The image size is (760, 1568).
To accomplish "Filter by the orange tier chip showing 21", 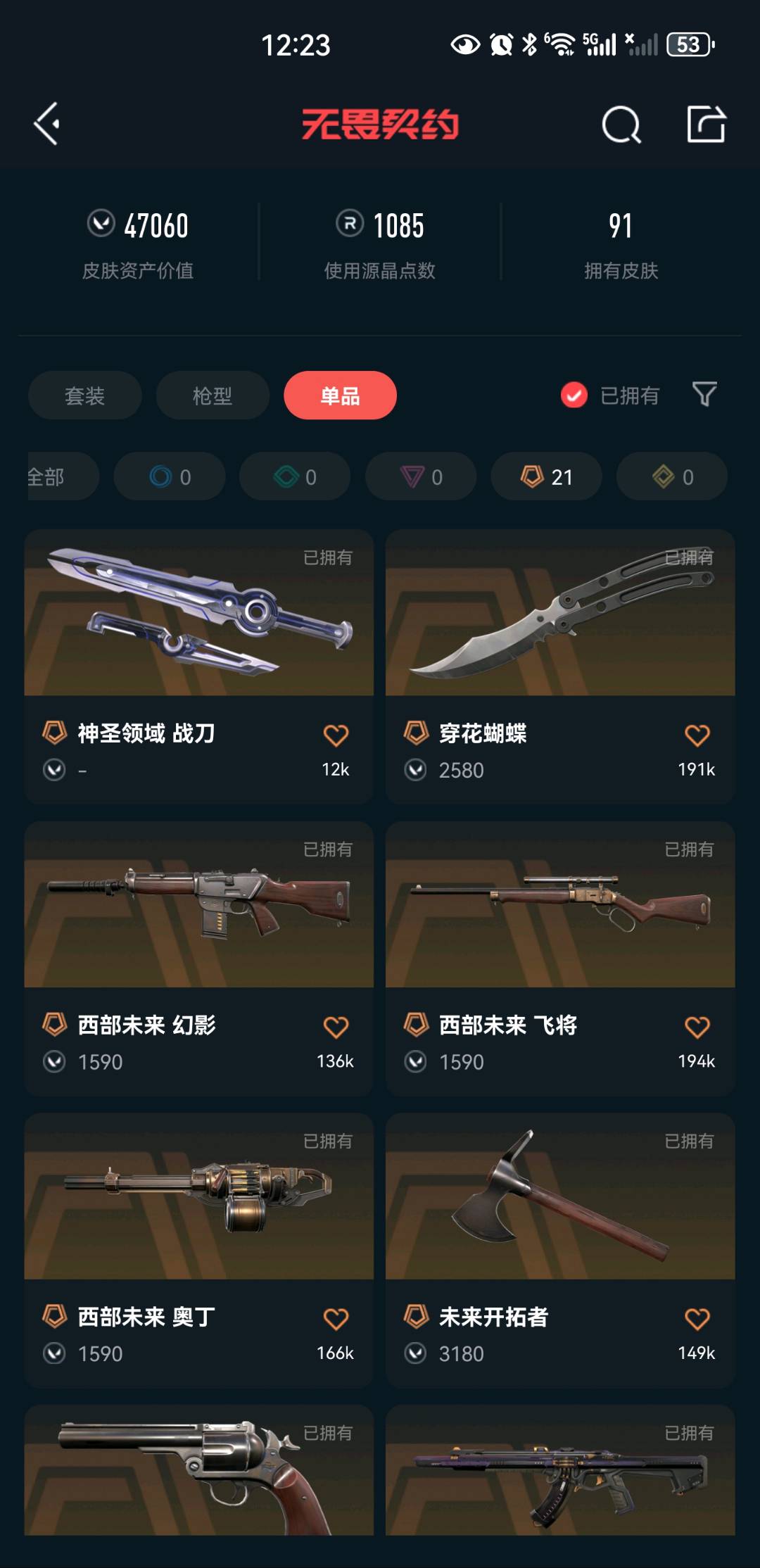I will (546, 477).
